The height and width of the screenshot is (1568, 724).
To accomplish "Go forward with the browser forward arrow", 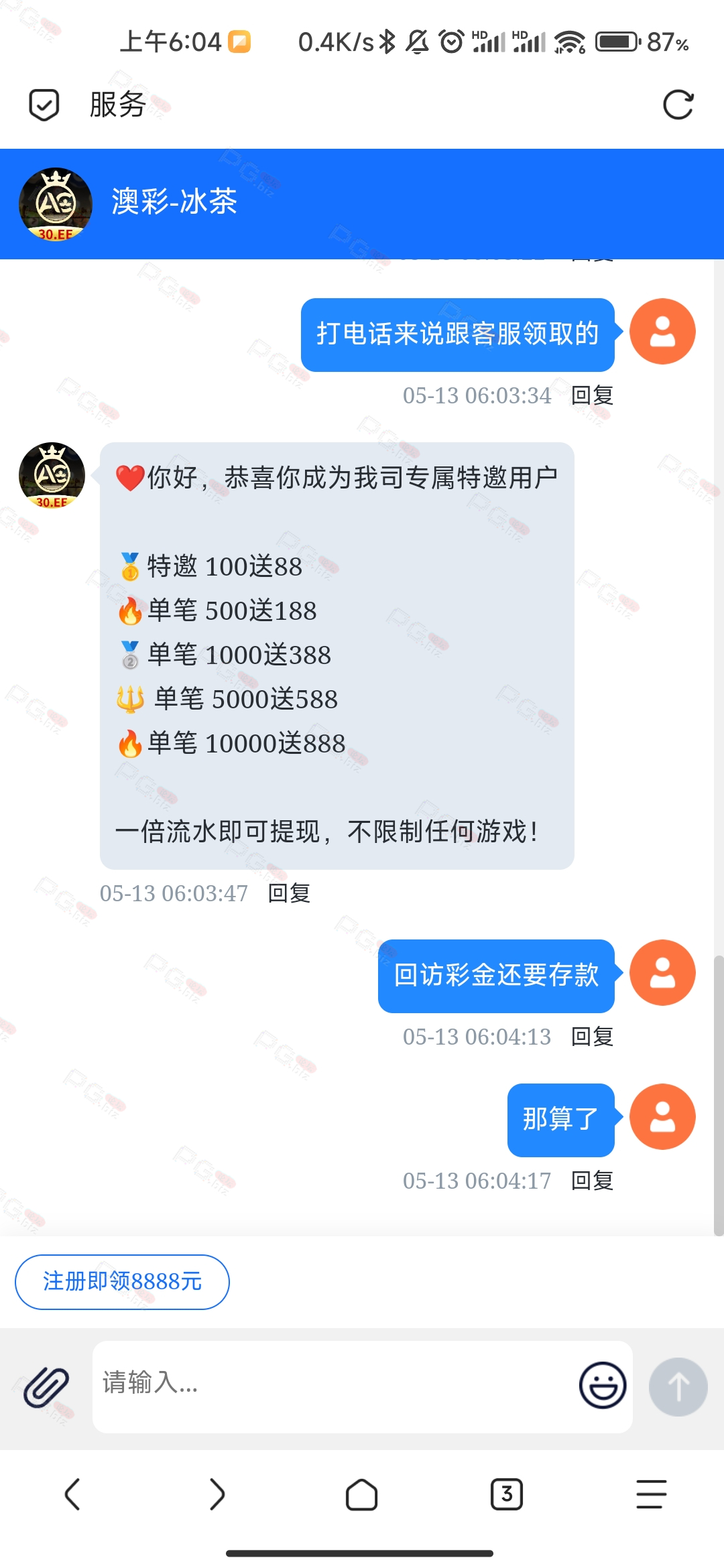I will click(x=217, y=1494).
